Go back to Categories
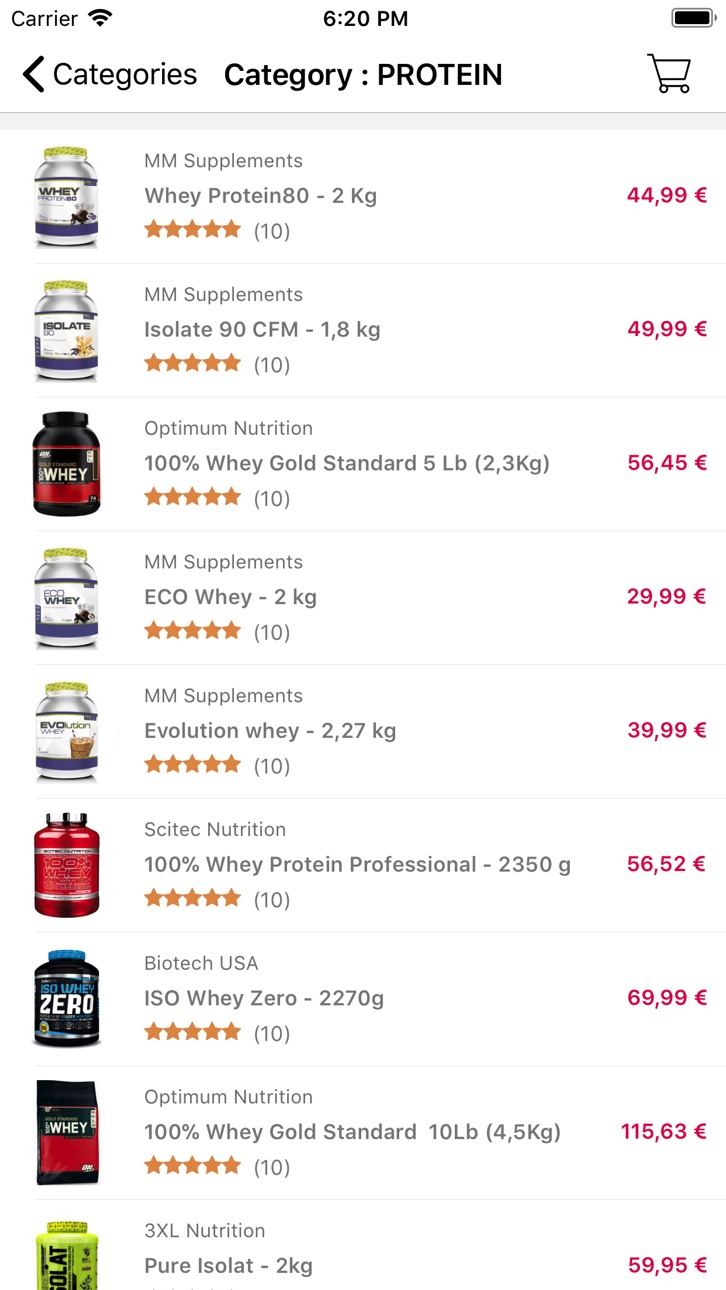 (x=109, y=75)
